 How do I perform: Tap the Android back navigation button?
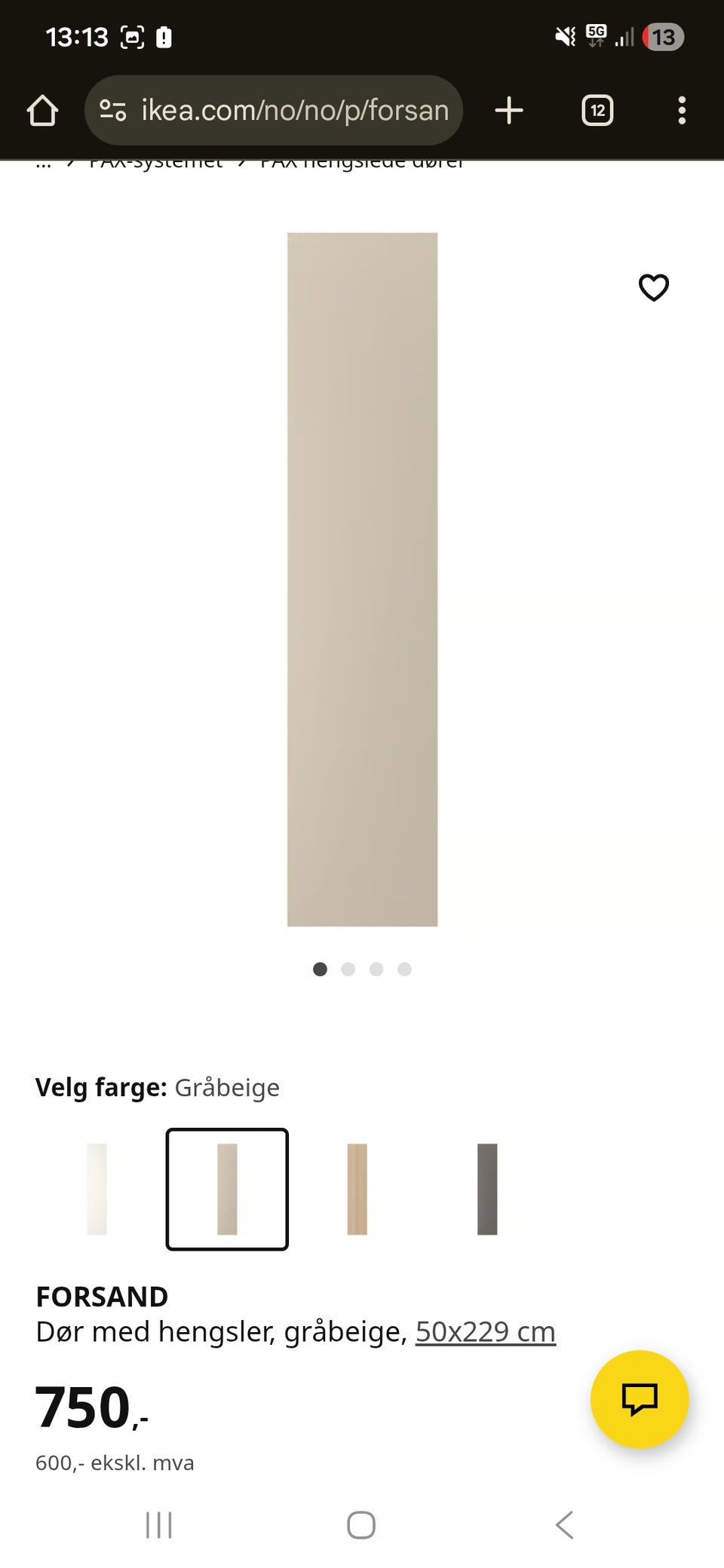(x=564, y=1524)
